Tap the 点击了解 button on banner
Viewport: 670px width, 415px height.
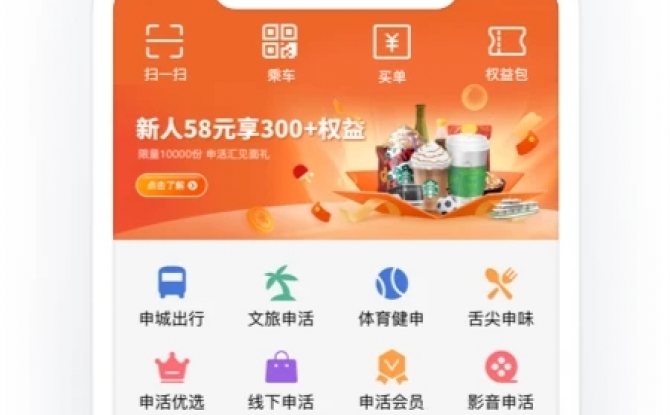pos(171,185)
